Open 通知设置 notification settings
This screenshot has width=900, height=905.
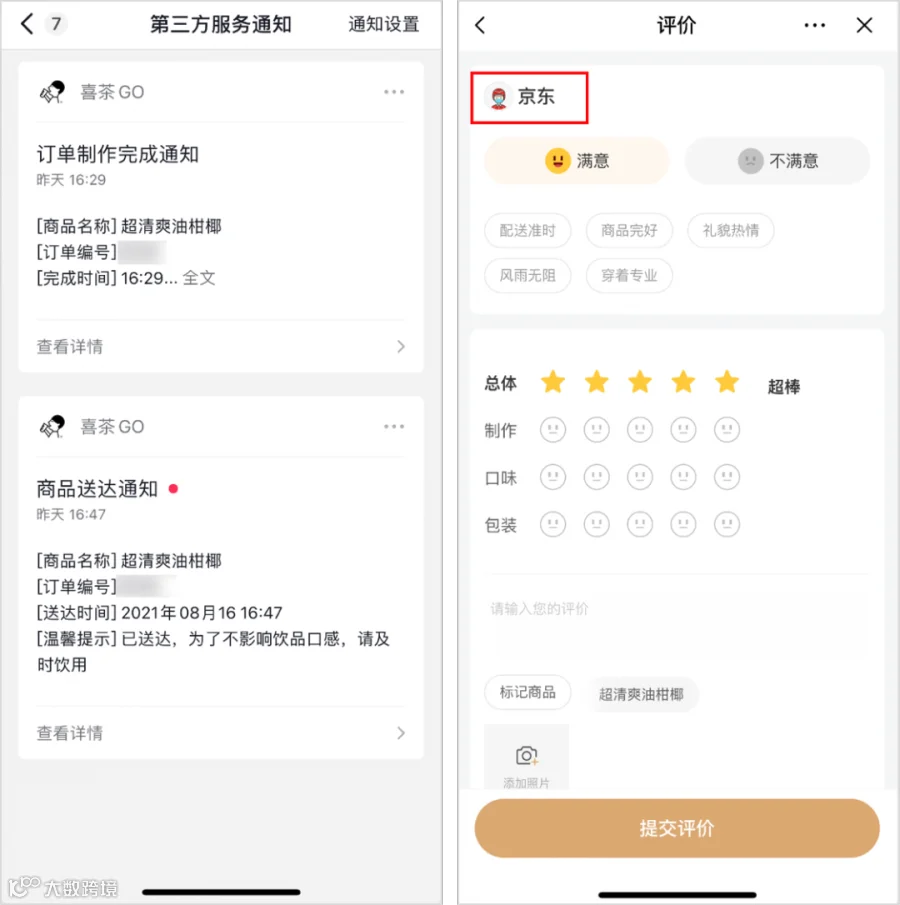[x=383, y=24]
